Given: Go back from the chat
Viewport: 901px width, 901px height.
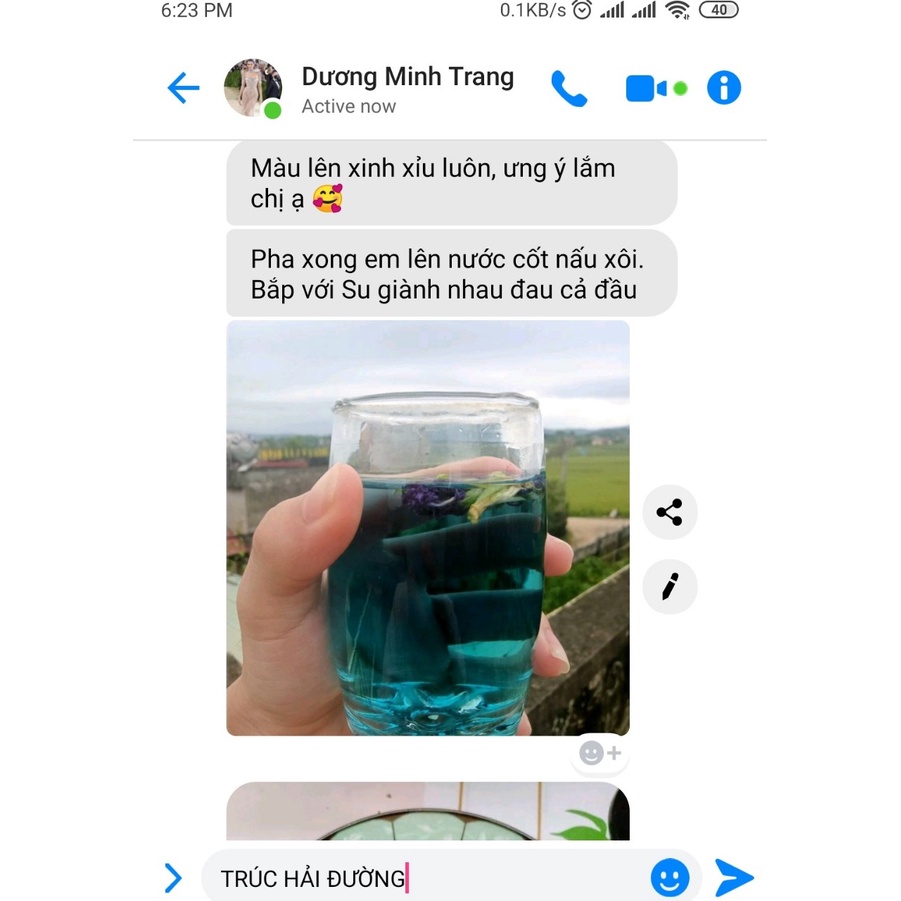Looking at the screenshot, I should click(x=183, y=88).
